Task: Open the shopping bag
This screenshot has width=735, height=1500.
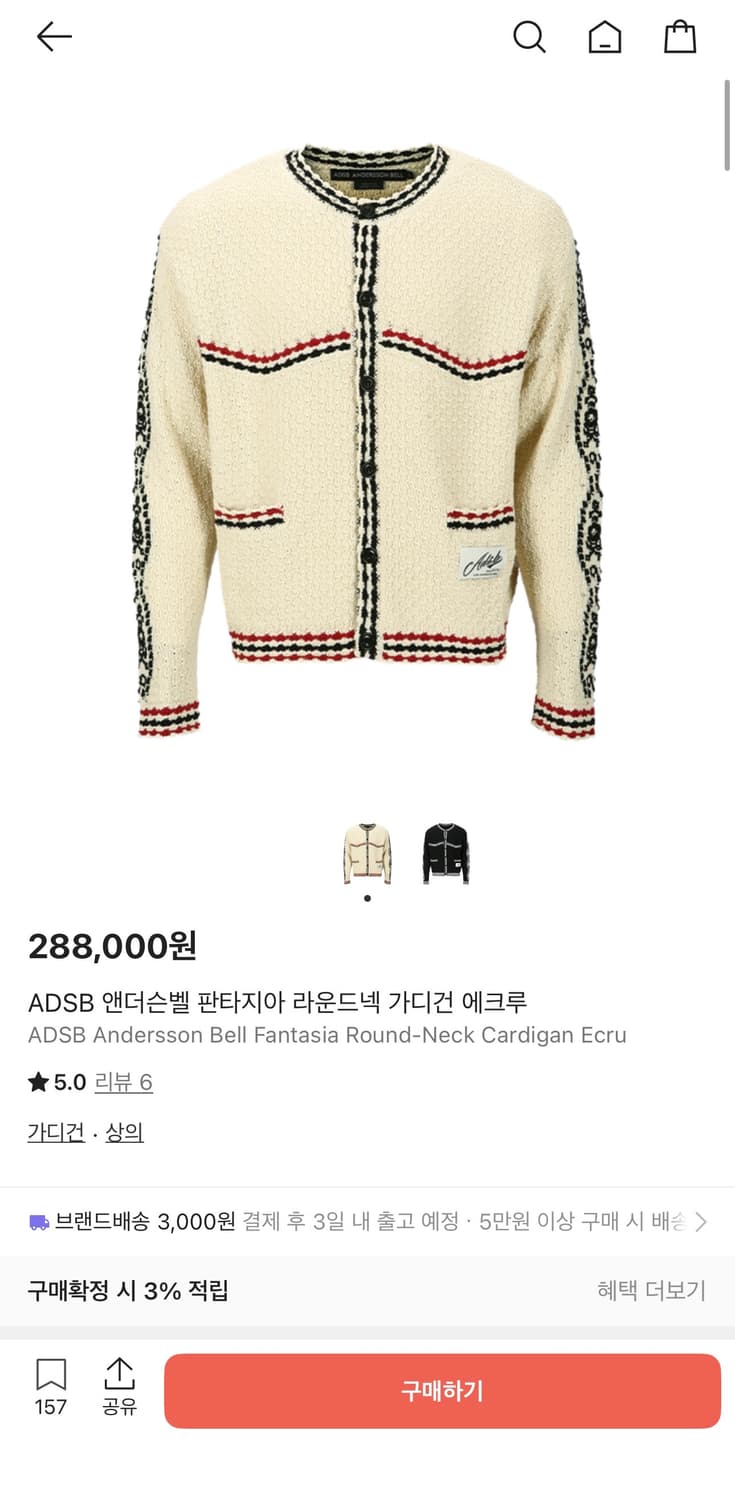Action: 681,37
